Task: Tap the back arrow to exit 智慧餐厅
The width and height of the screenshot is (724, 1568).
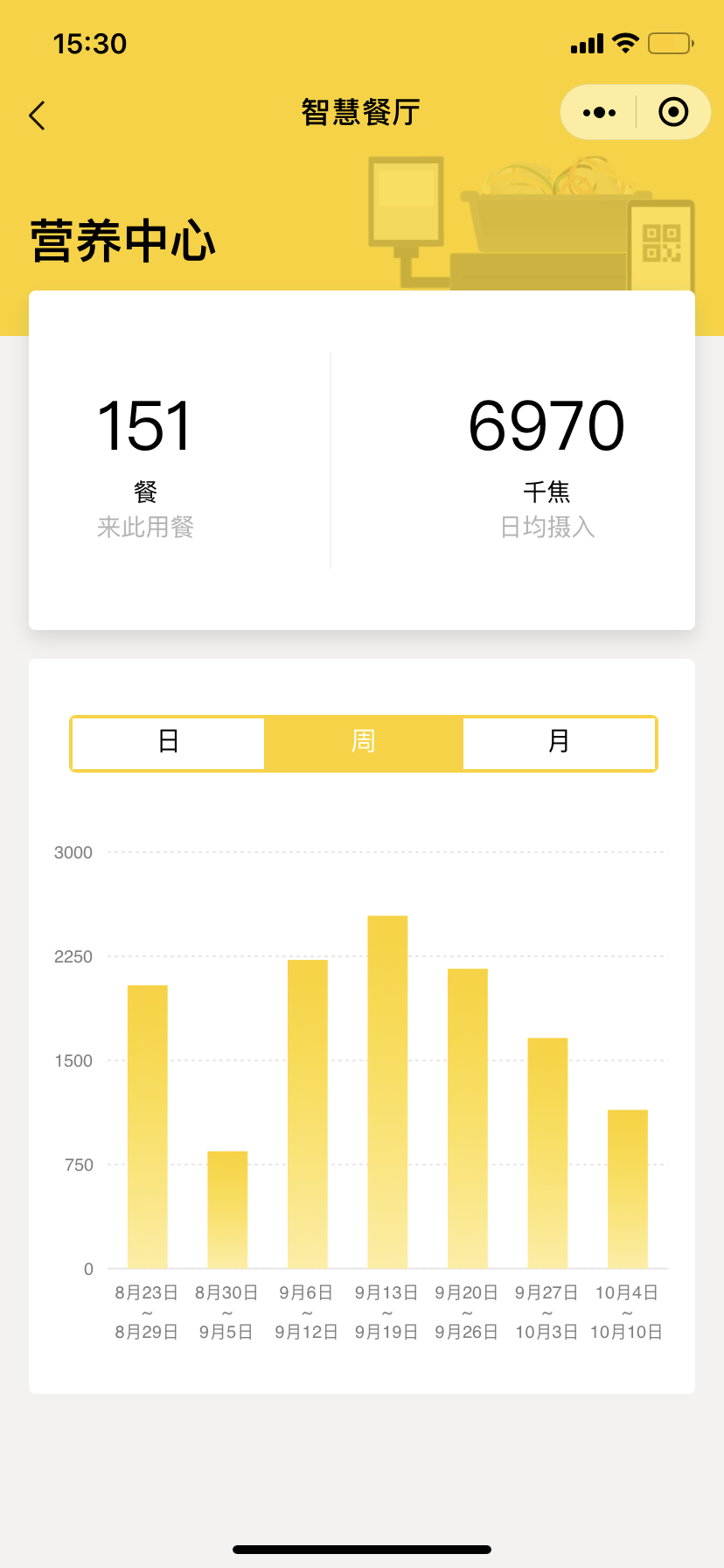Action: tap(37, 115)
